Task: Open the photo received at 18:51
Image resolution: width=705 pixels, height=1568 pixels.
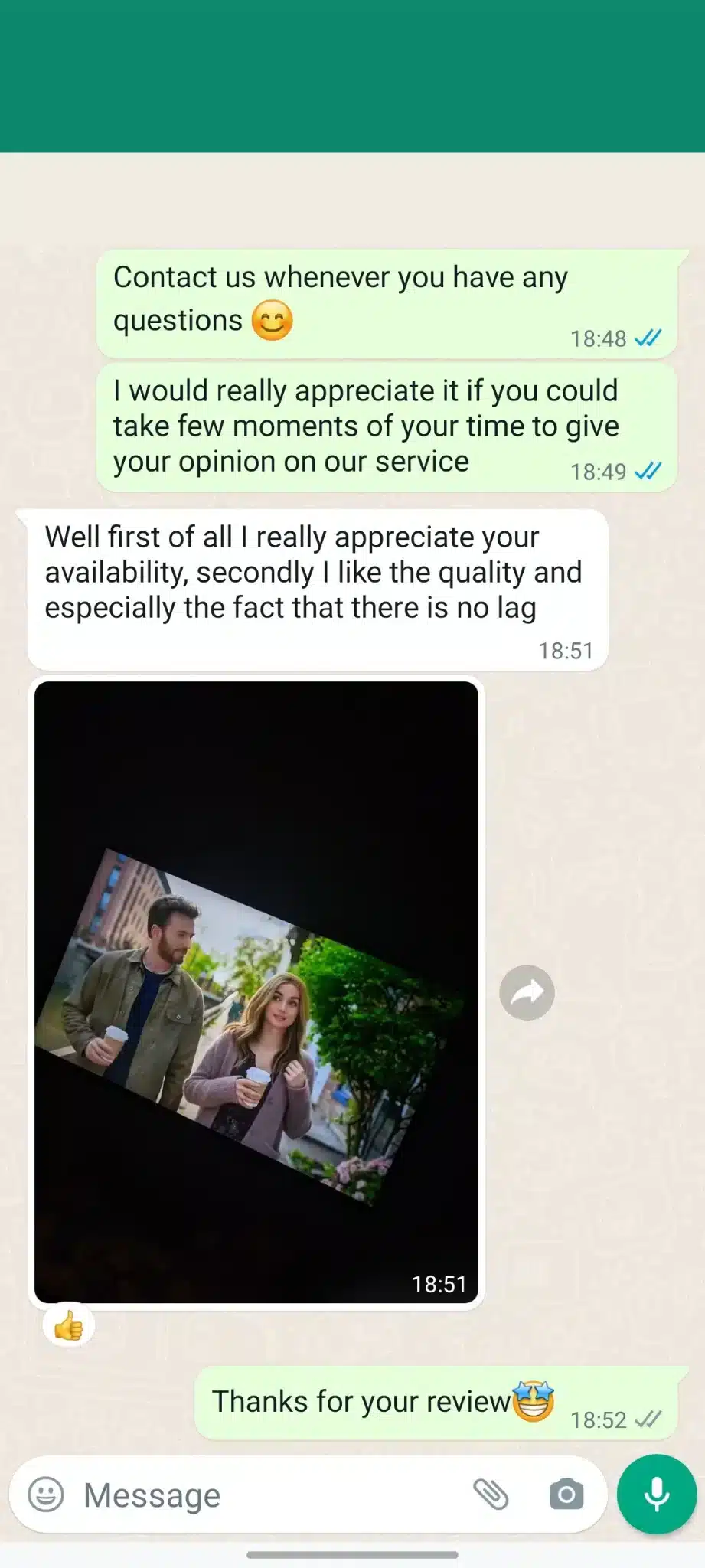Action: 256,991
